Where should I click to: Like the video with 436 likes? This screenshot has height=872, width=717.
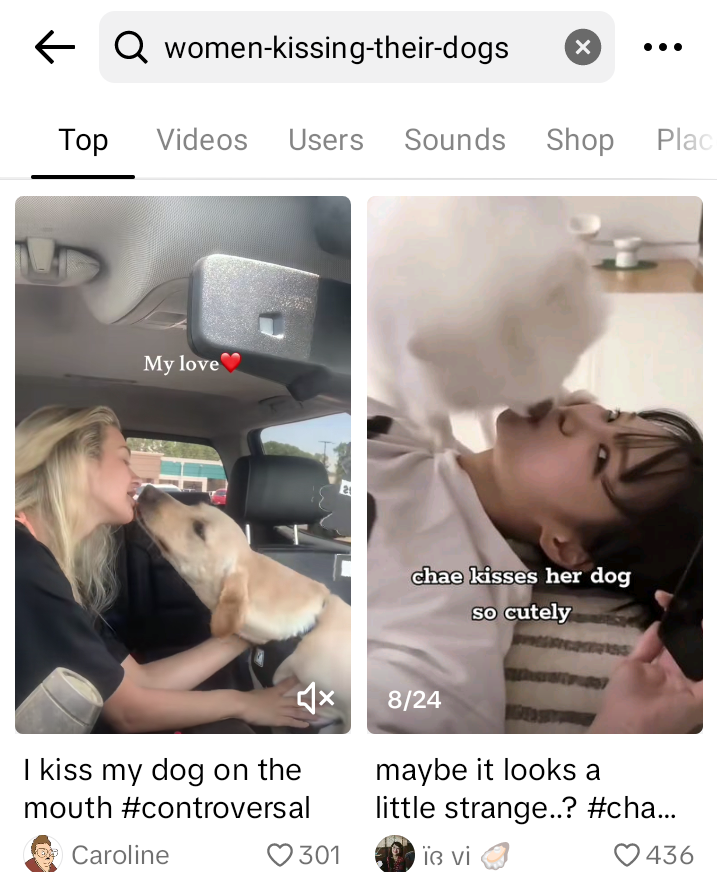(x=627, y=855)
